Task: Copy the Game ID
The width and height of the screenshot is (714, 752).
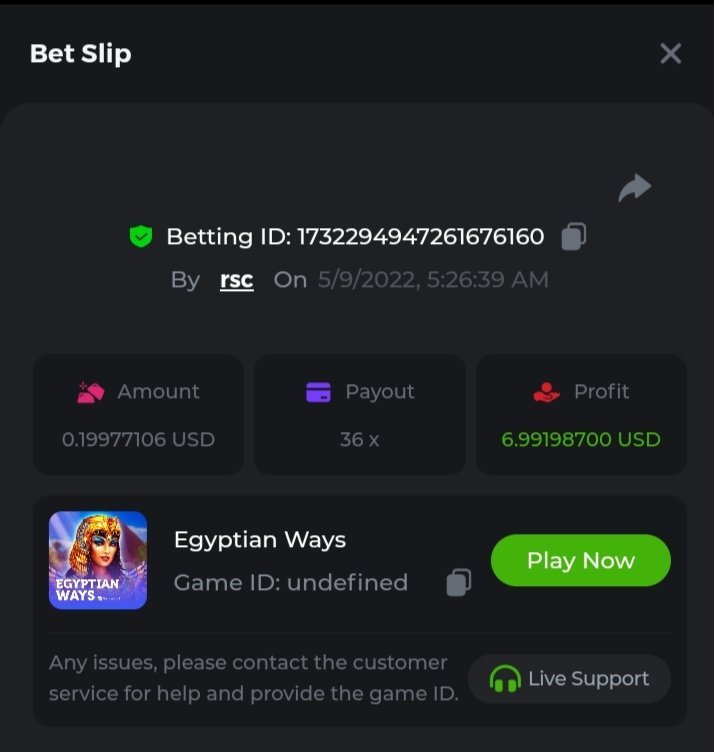Action: pyautogui.click(x=458, y=582)
